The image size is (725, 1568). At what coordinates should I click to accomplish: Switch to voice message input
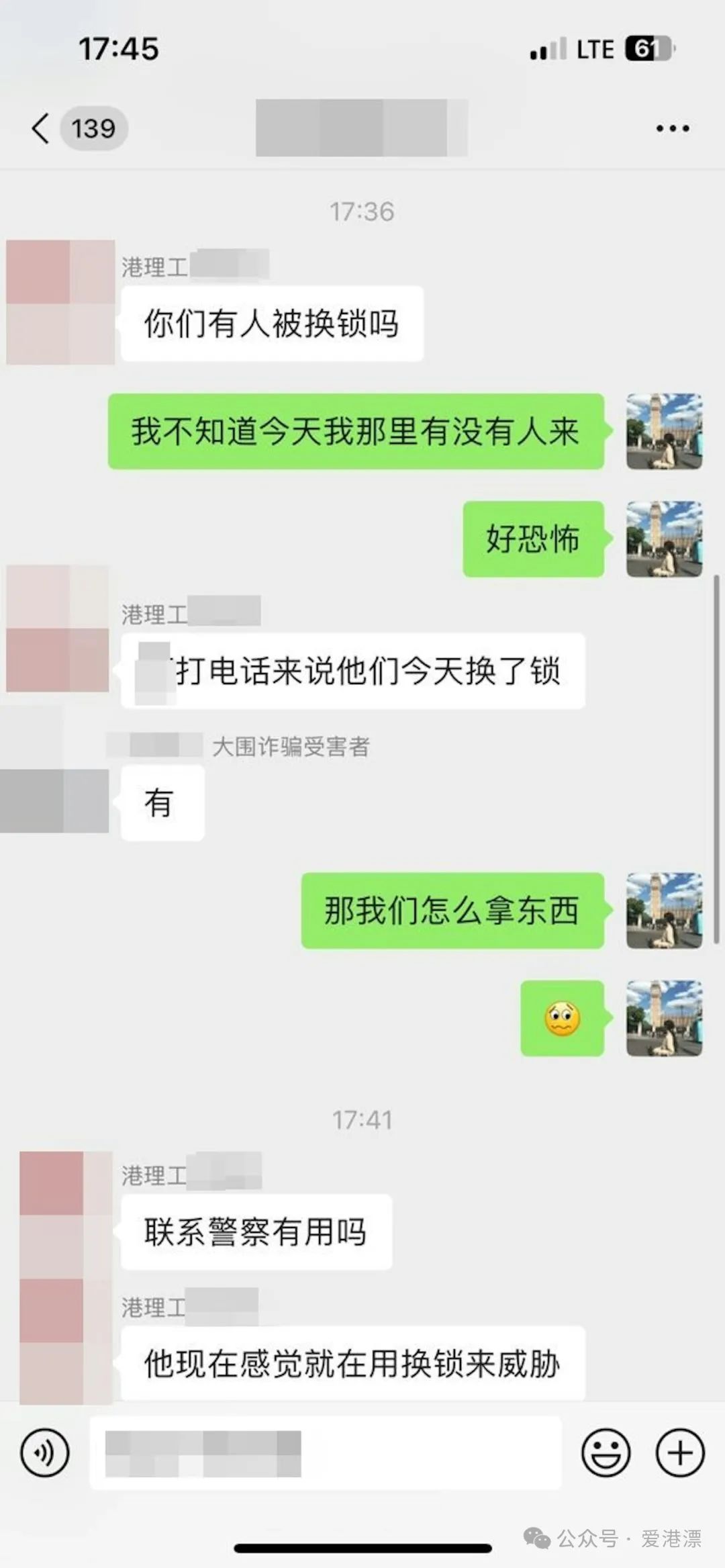point(45,1452)
